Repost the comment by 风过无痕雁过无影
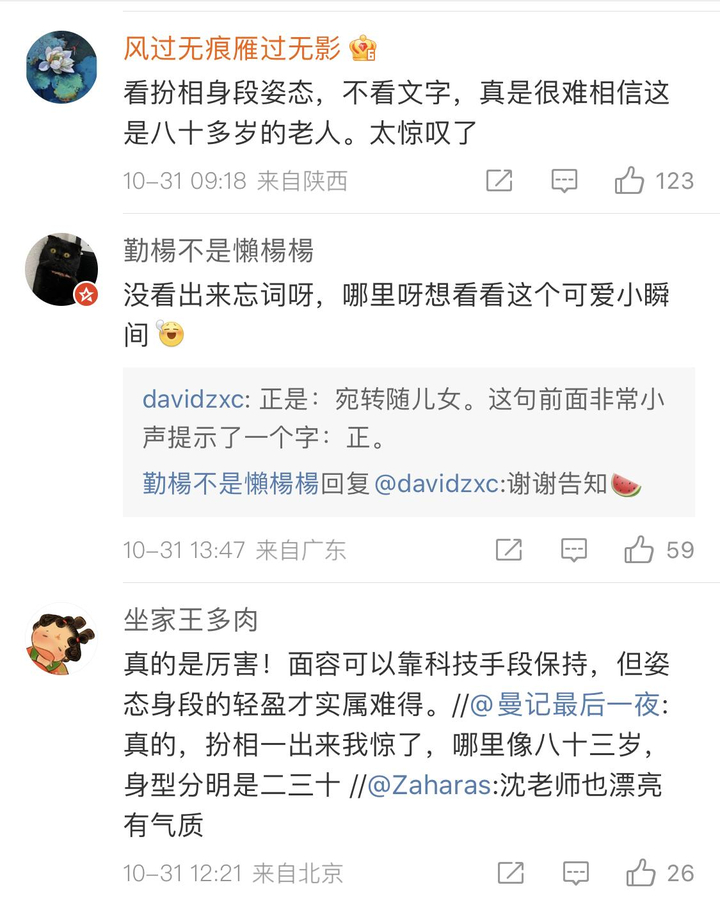 click(x=499, y=181)
